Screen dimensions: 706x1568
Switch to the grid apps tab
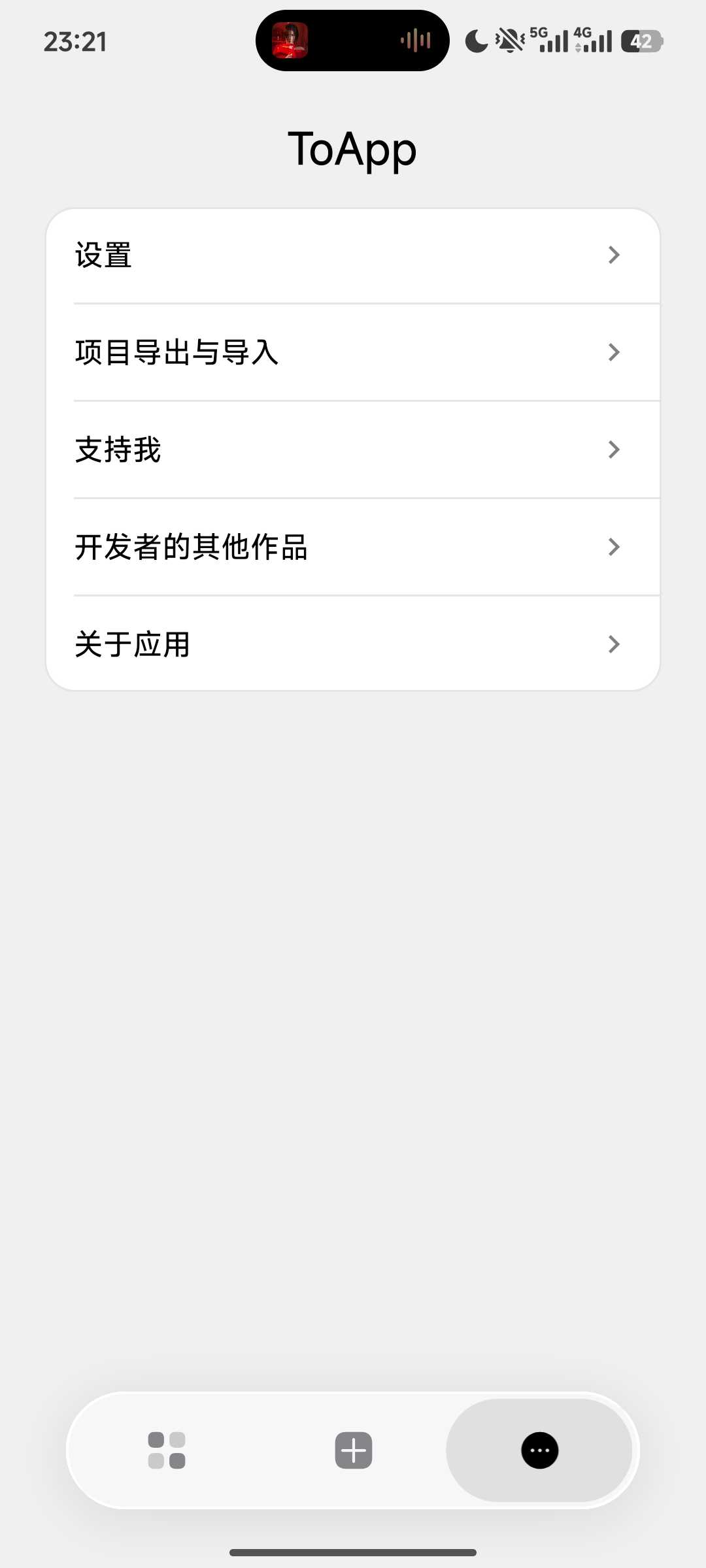(x=167, y=1450)
